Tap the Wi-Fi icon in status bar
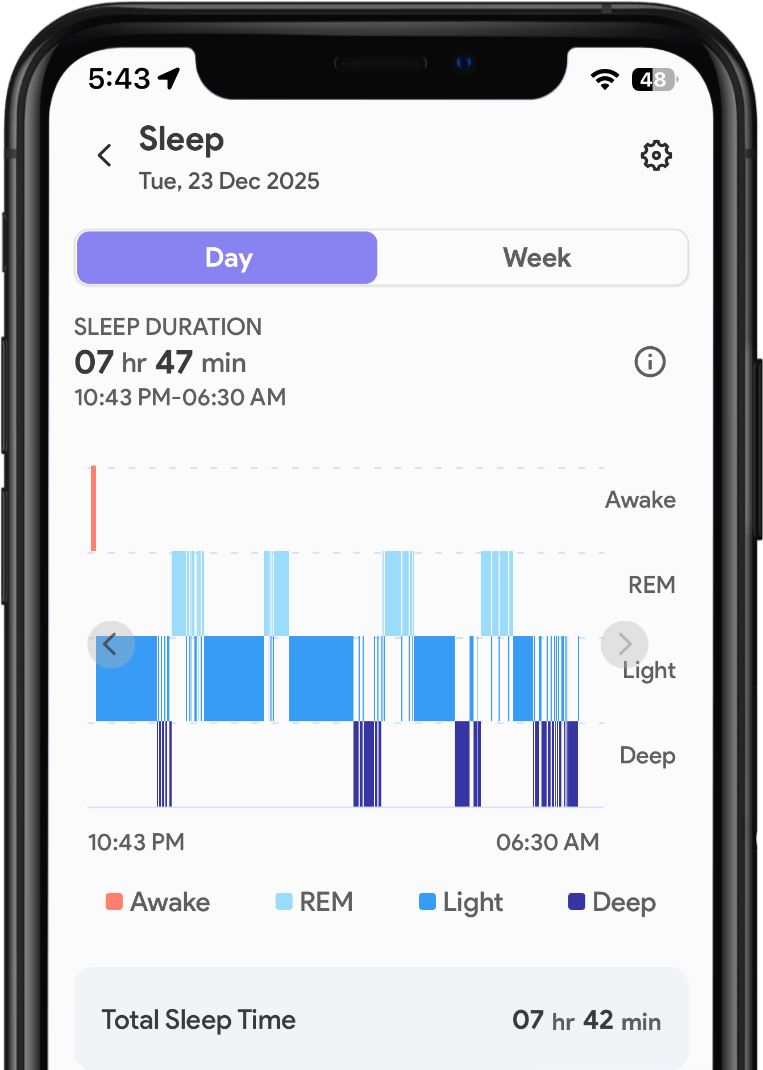This screenshot has width=763, height=1070. point(604,79)
